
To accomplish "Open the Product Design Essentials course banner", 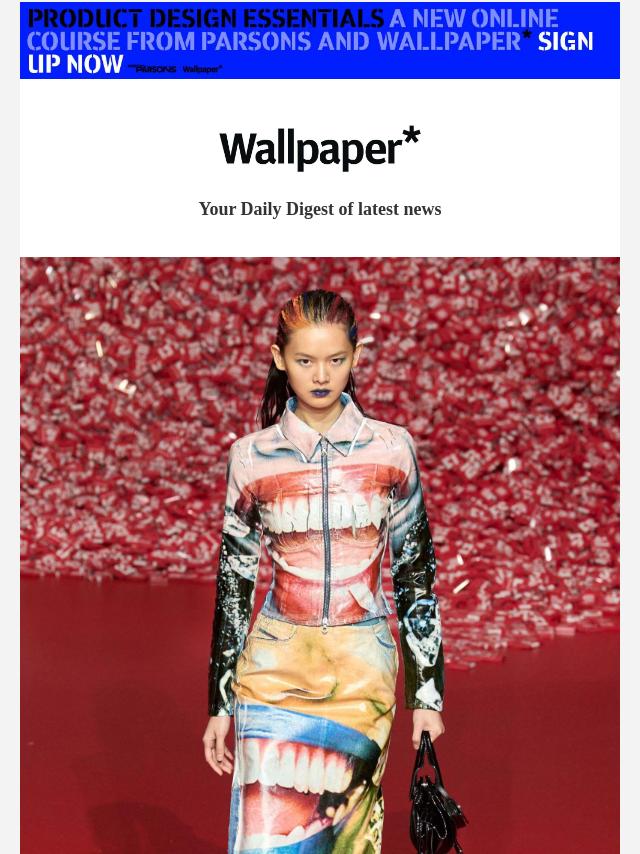I will 320,40.
